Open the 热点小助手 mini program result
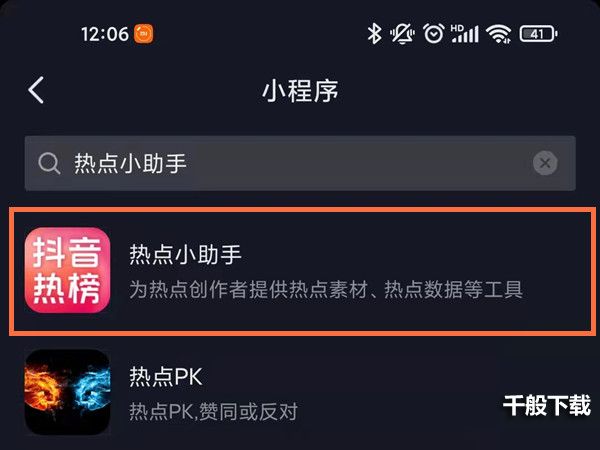This screenshot has height=450, width=600. pos(300,271)
